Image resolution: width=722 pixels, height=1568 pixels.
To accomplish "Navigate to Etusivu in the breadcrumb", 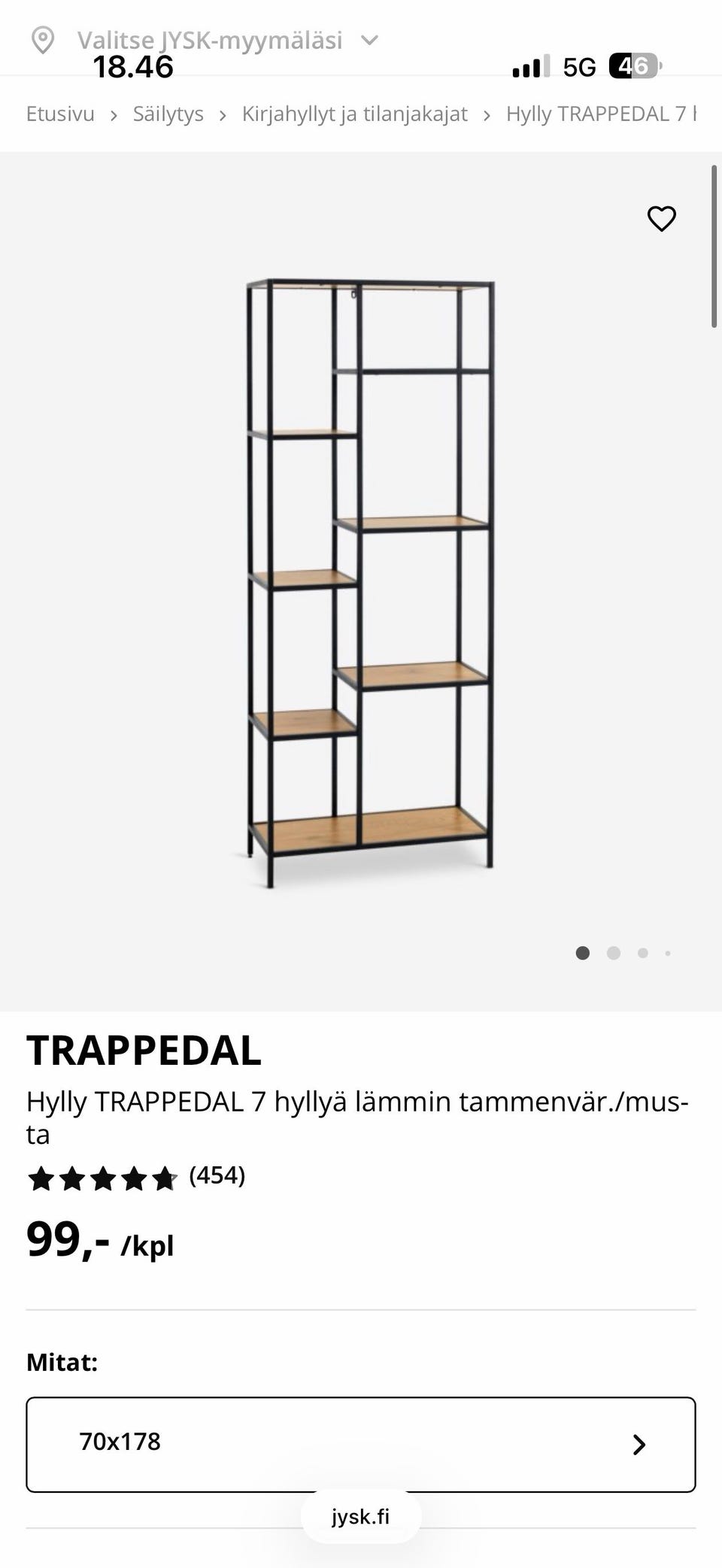I will pyautogui.click(x=59, y=113).
